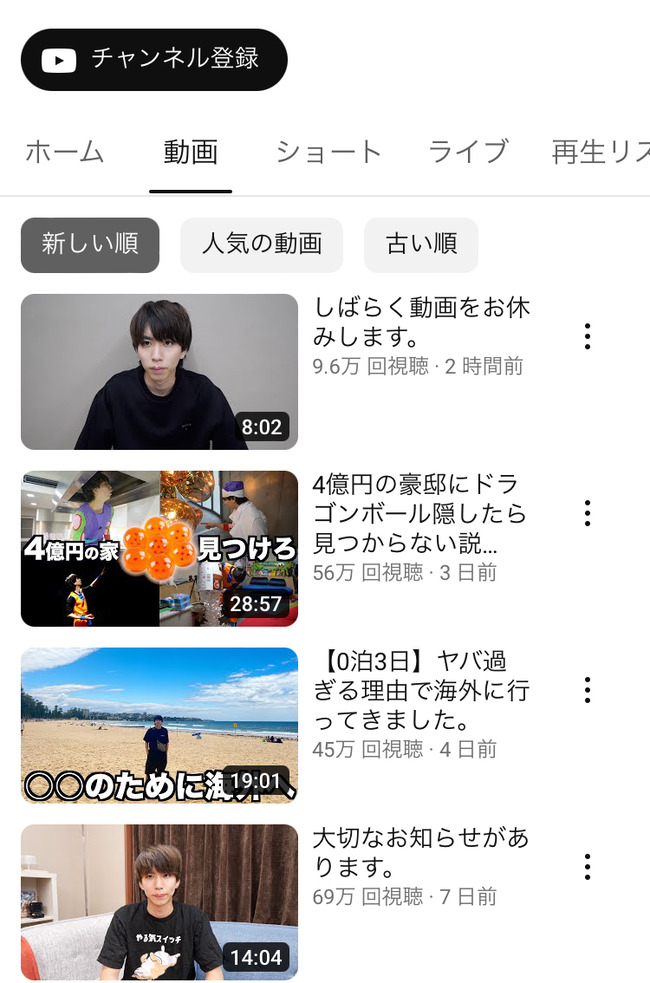Switch to the ホーム tab
This screenshot has width=650, height=983.
click(64, 152)
